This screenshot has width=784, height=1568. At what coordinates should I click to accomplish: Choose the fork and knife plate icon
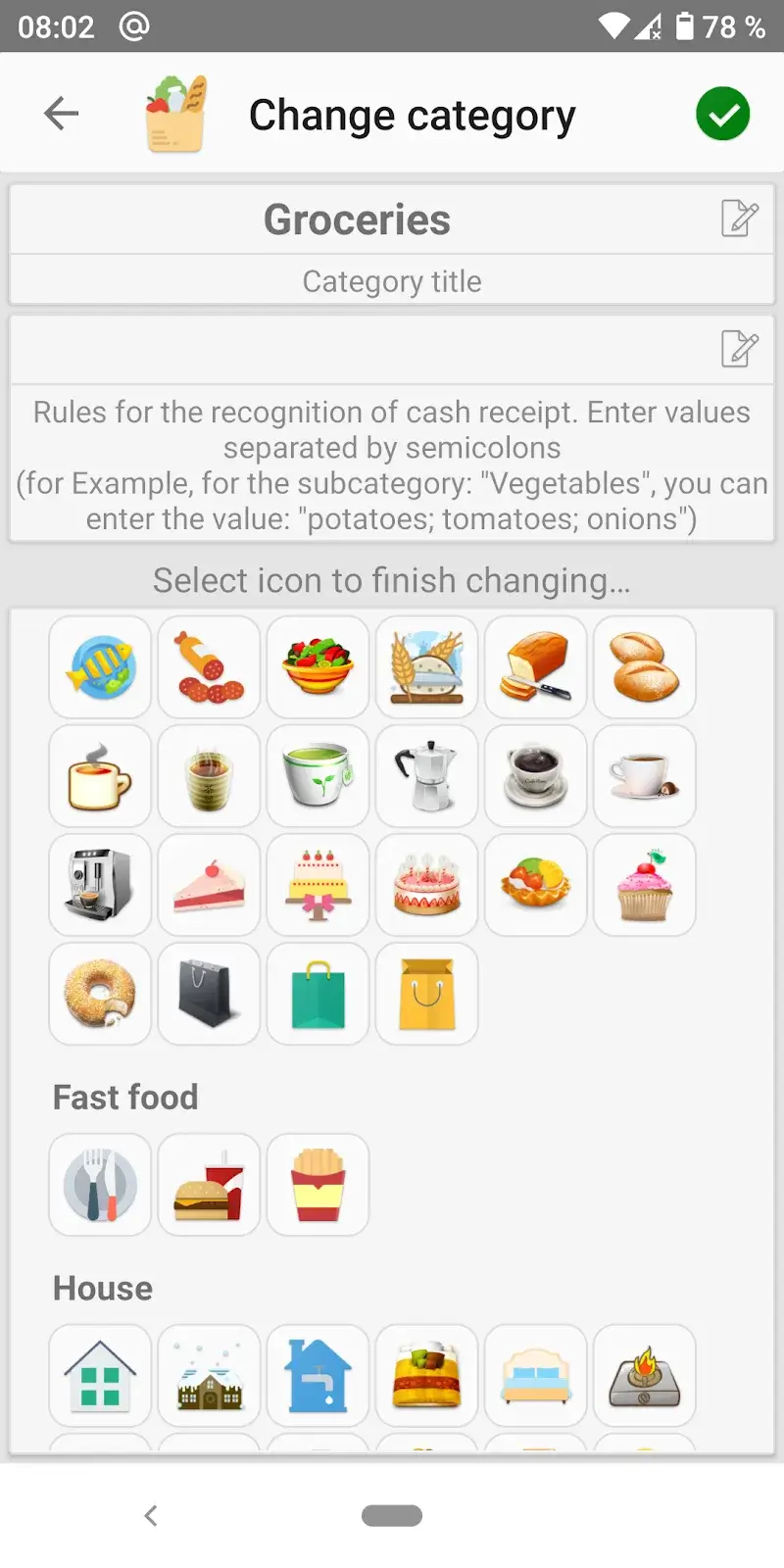click(x=100, y=1185)
